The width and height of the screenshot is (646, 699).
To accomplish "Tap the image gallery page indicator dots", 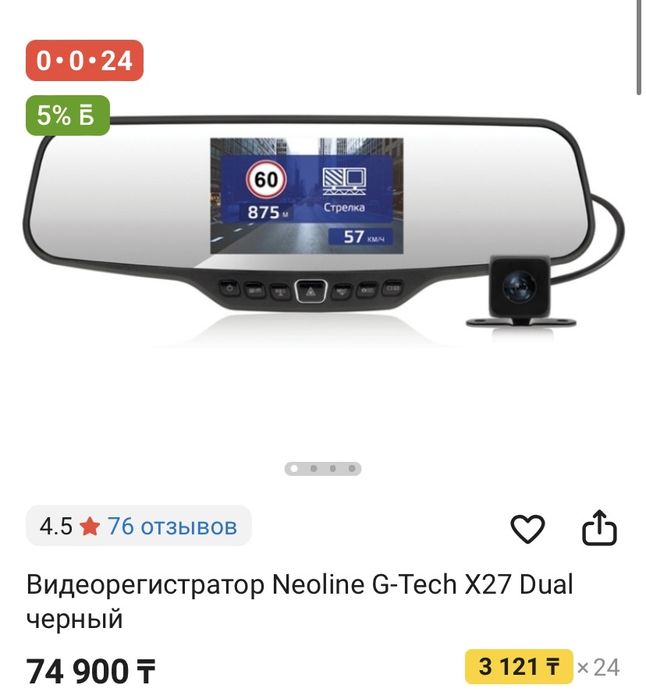I will [x=322, y=468].
